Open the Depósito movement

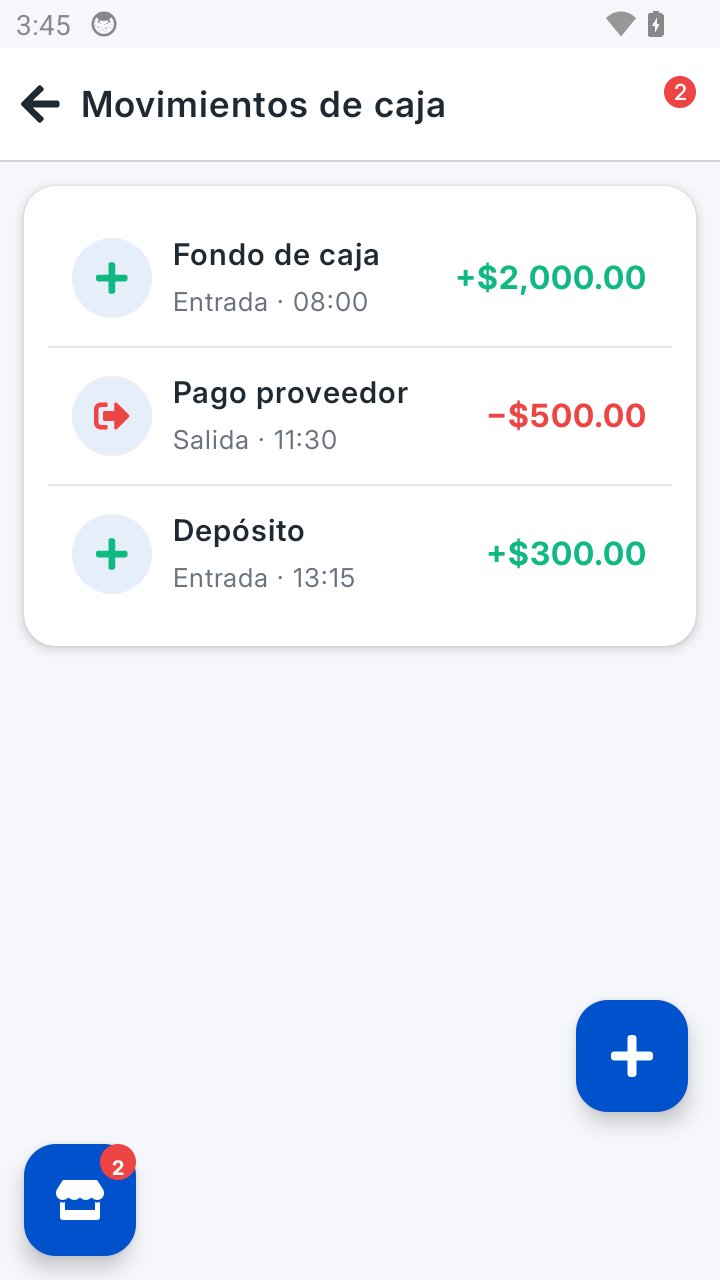(x=360, y=554)
